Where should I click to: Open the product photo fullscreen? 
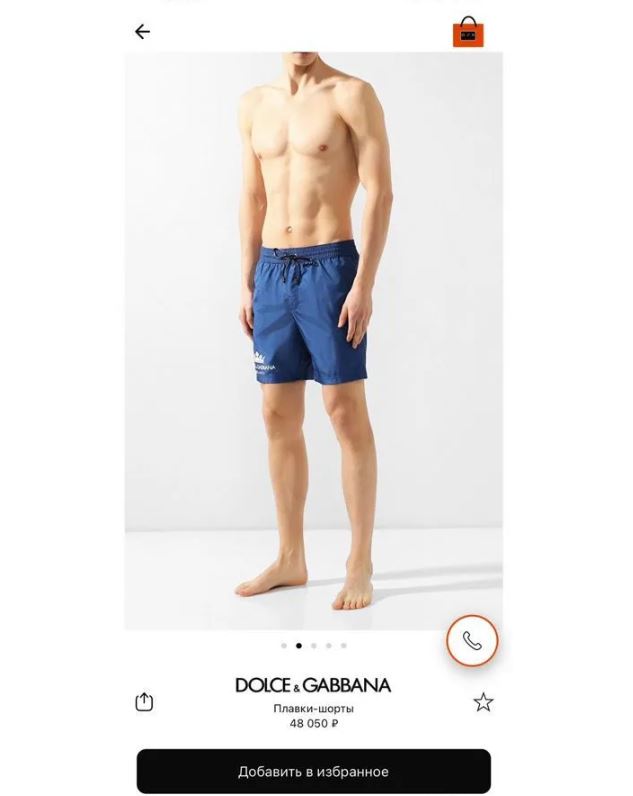coord(313,340)
